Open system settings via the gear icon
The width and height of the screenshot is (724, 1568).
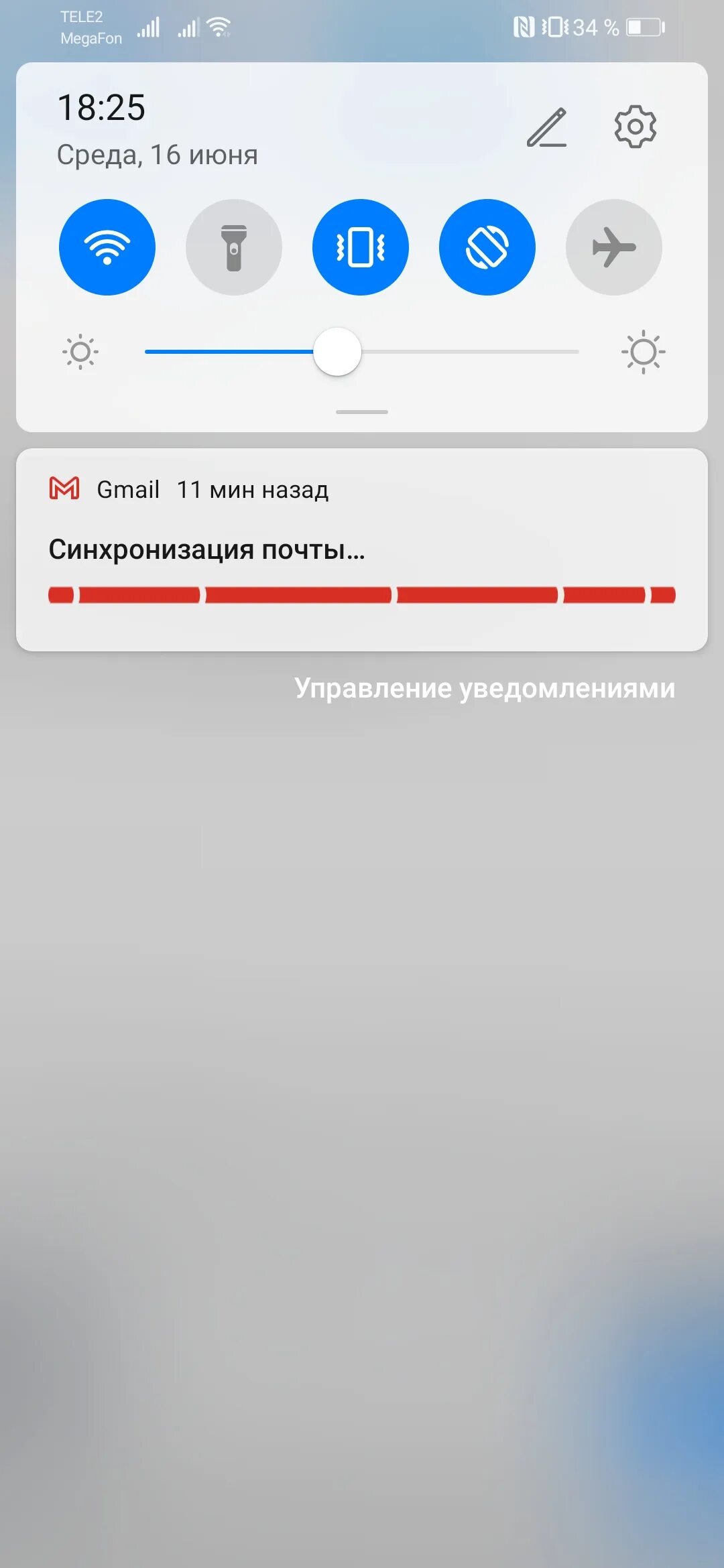click(x=635, y=126)
